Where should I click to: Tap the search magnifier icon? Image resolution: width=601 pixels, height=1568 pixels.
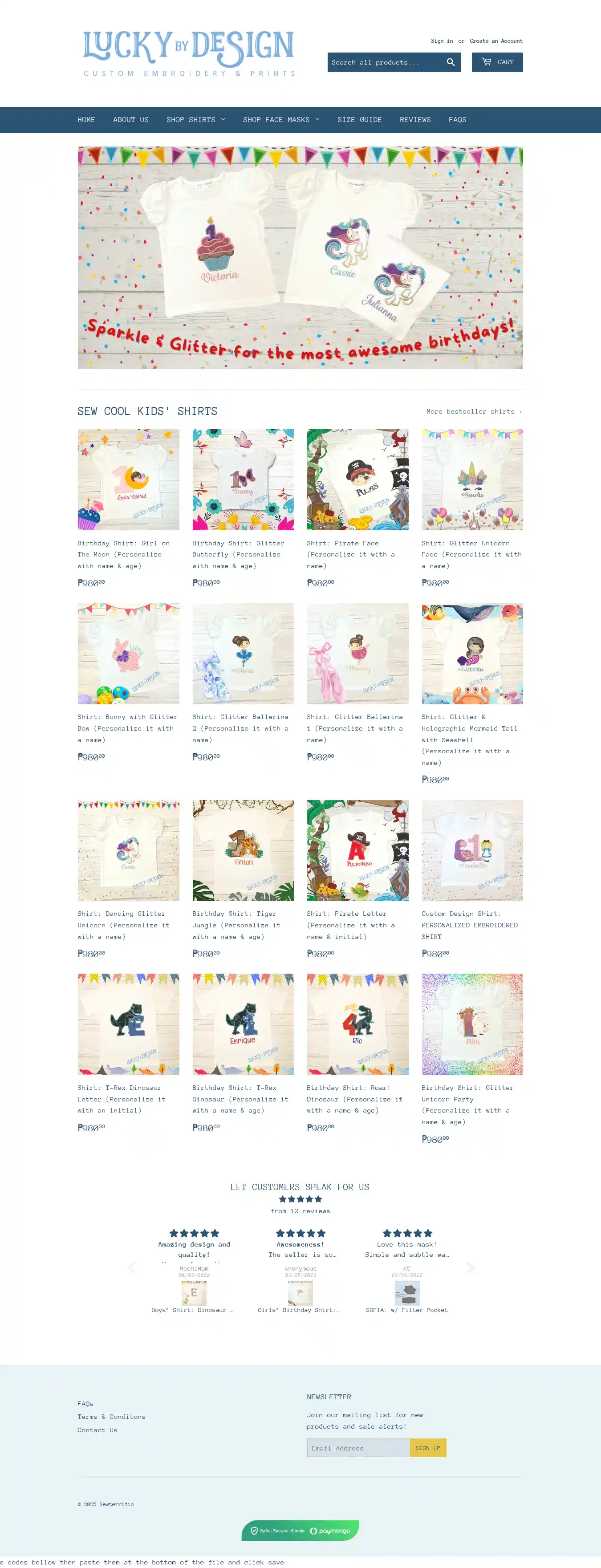click(x=451, y=62)
